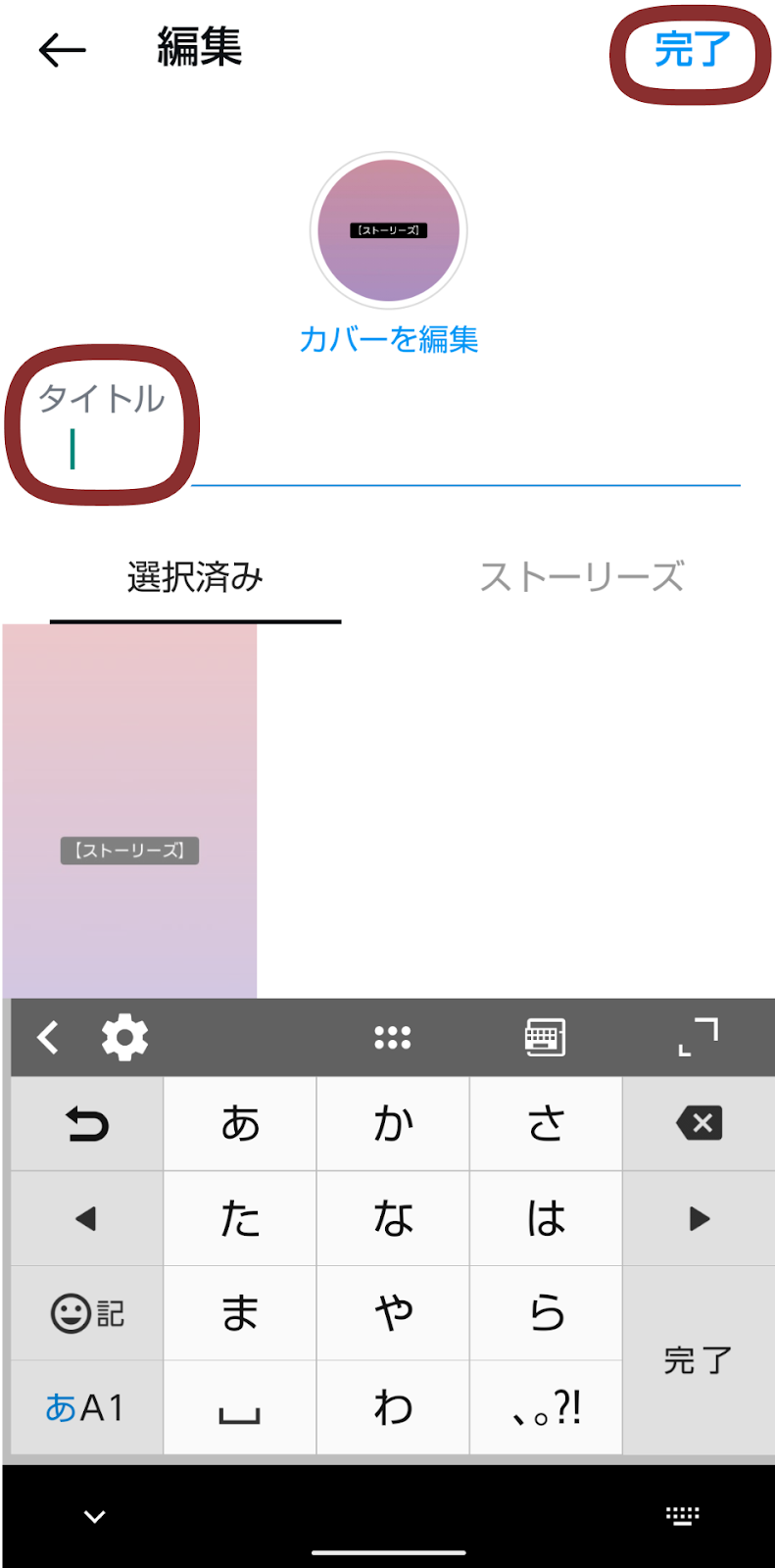Hide the keyboard with the down chevron
The width and height of the screenshot is (775, 1568).
(95, 1516)
